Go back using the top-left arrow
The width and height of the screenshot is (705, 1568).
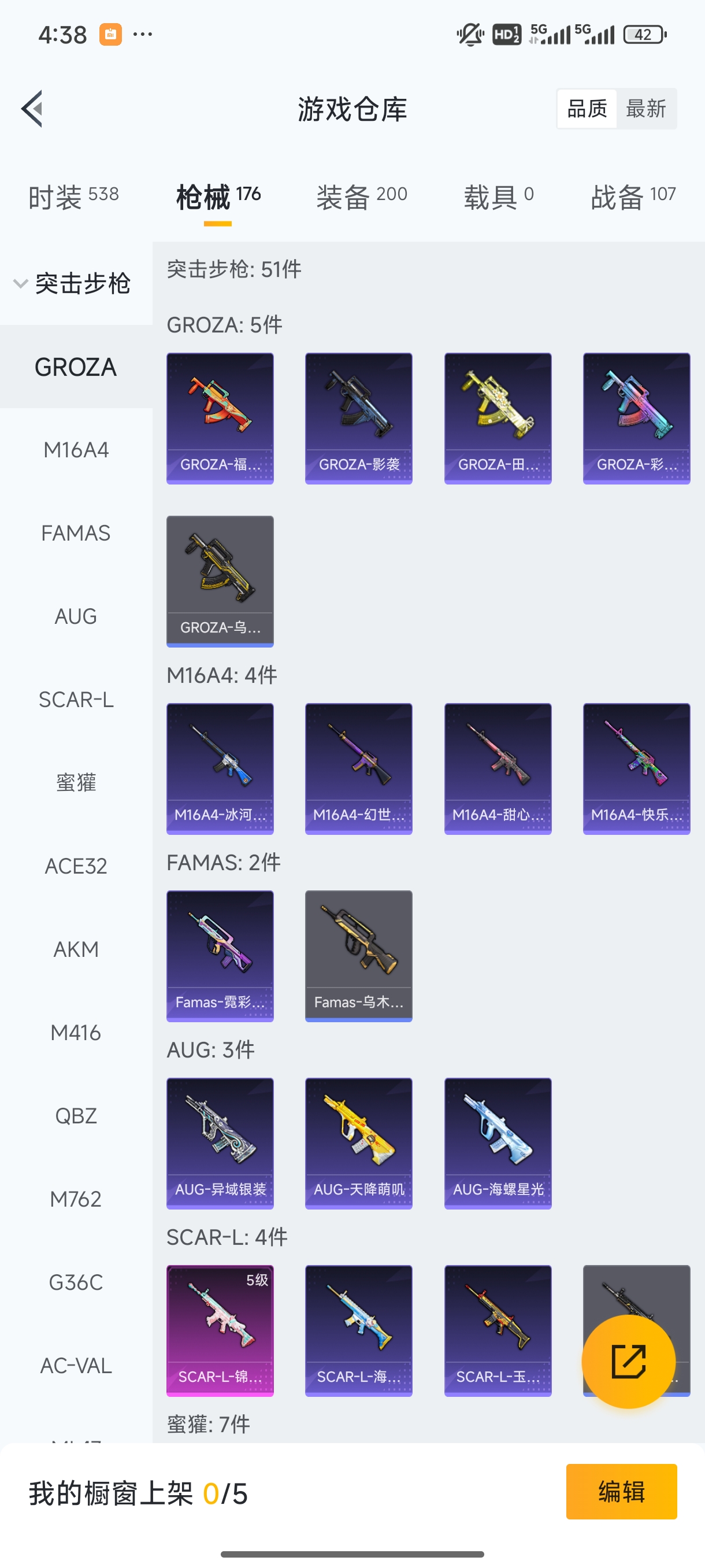pyautogui.click(x=32, y=109)
